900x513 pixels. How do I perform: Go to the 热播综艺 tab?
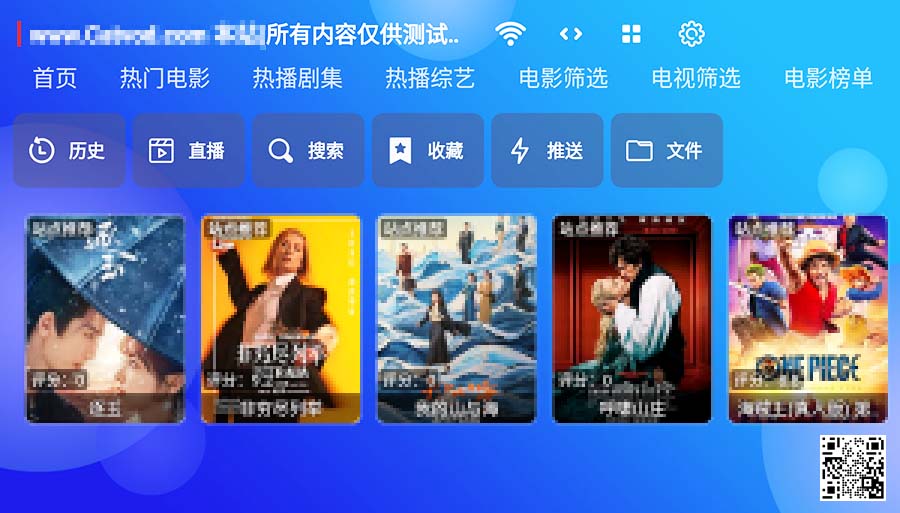click(430, 78)
